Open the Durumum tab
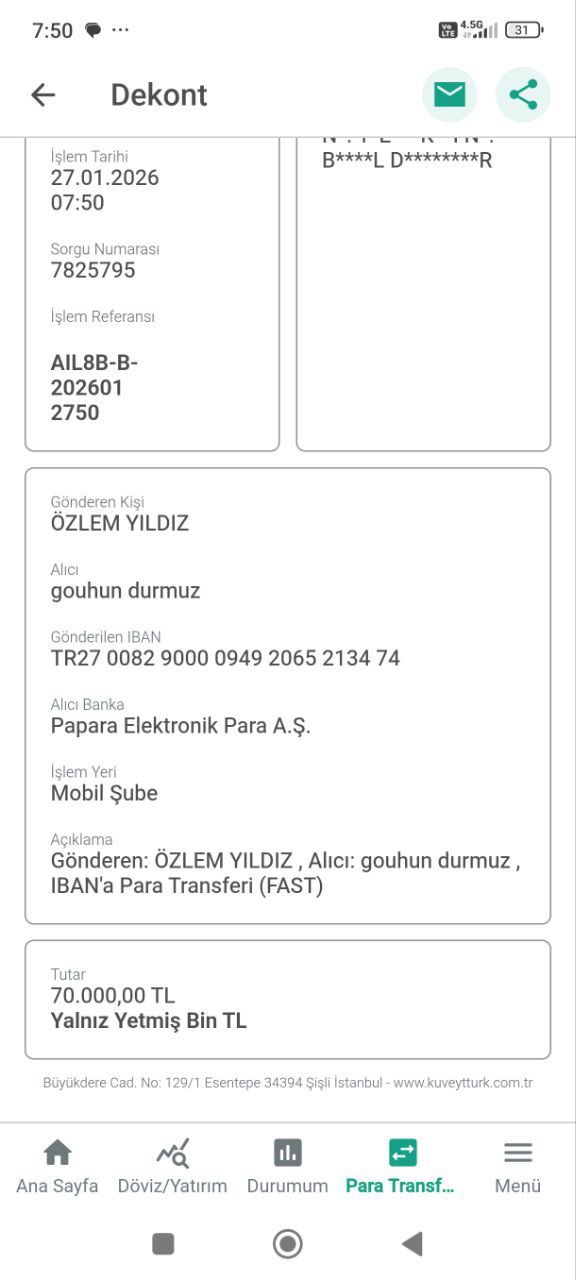Screen dimensions: 576x1280 (288, 1167)
